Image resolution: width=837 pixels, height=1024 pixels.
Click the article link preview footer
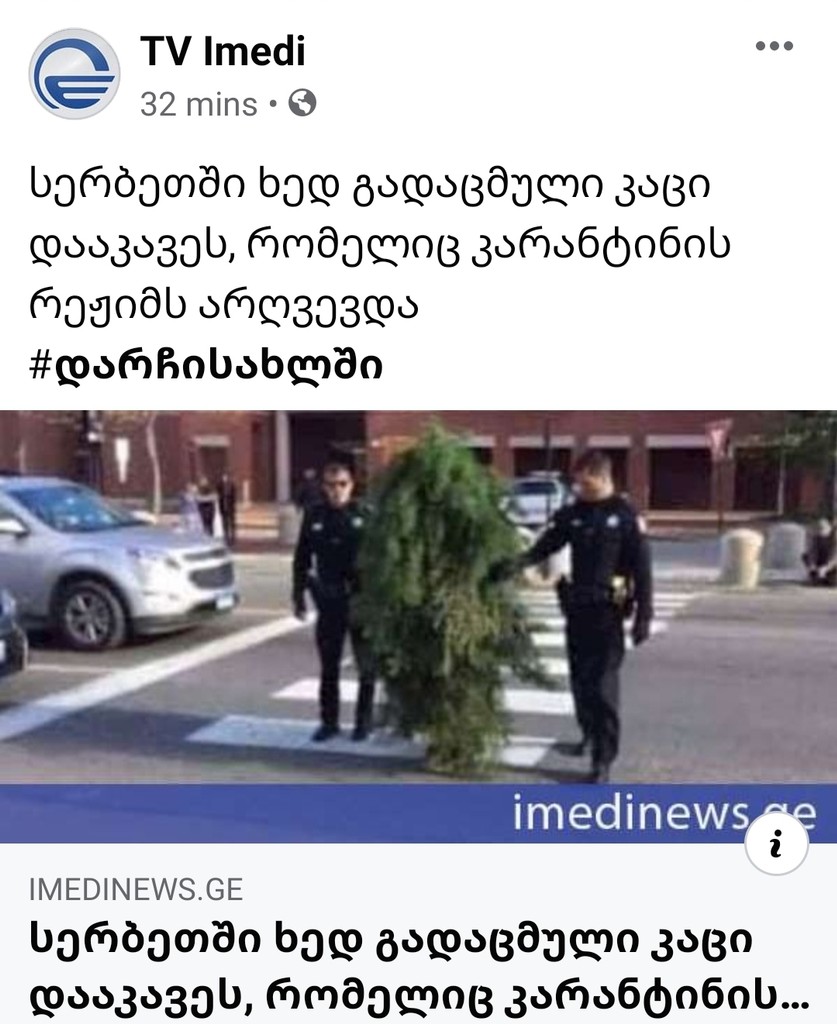click(418, 930)
